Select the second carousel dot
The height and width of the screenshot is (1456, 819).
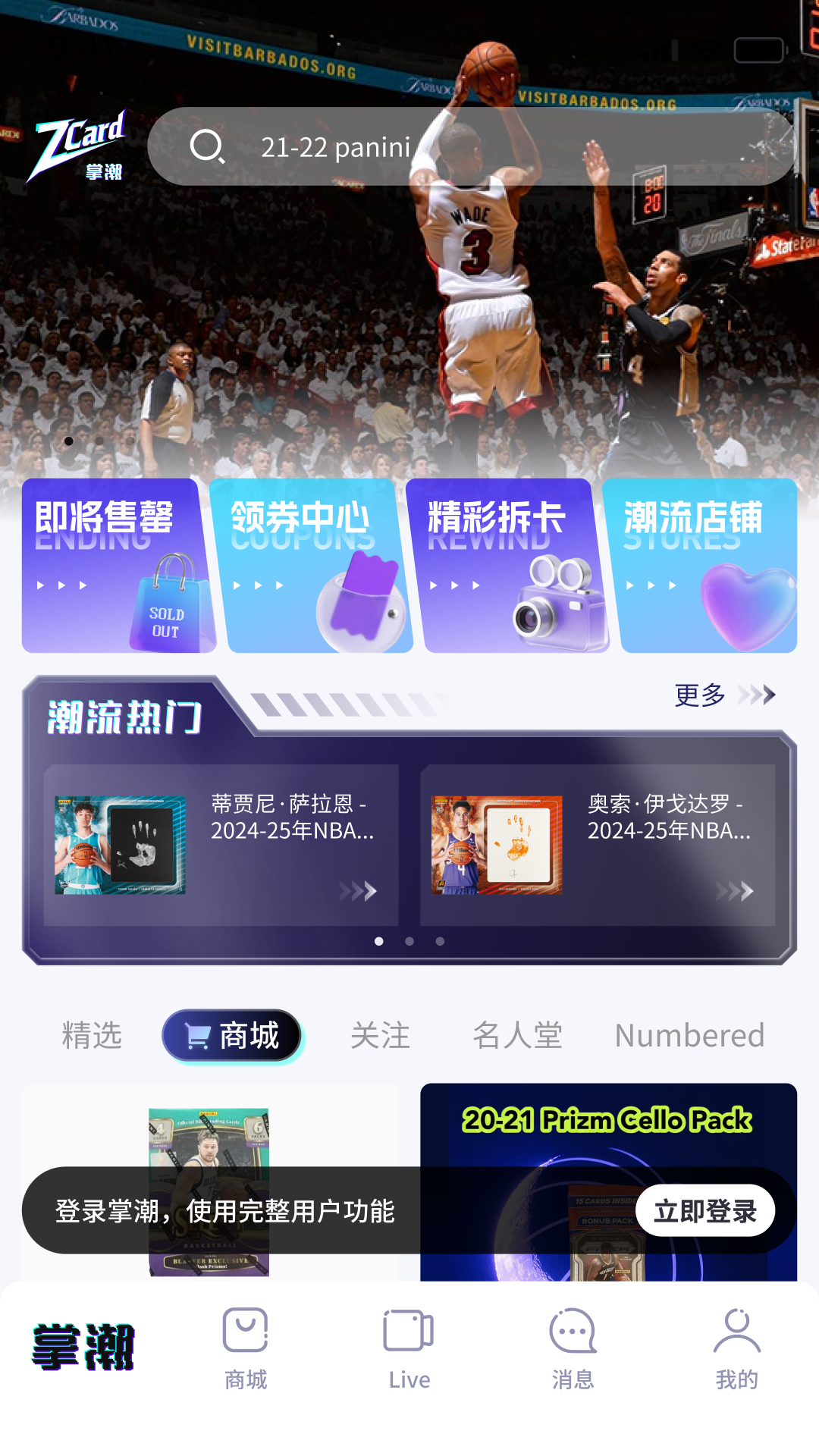coord(409,940)
